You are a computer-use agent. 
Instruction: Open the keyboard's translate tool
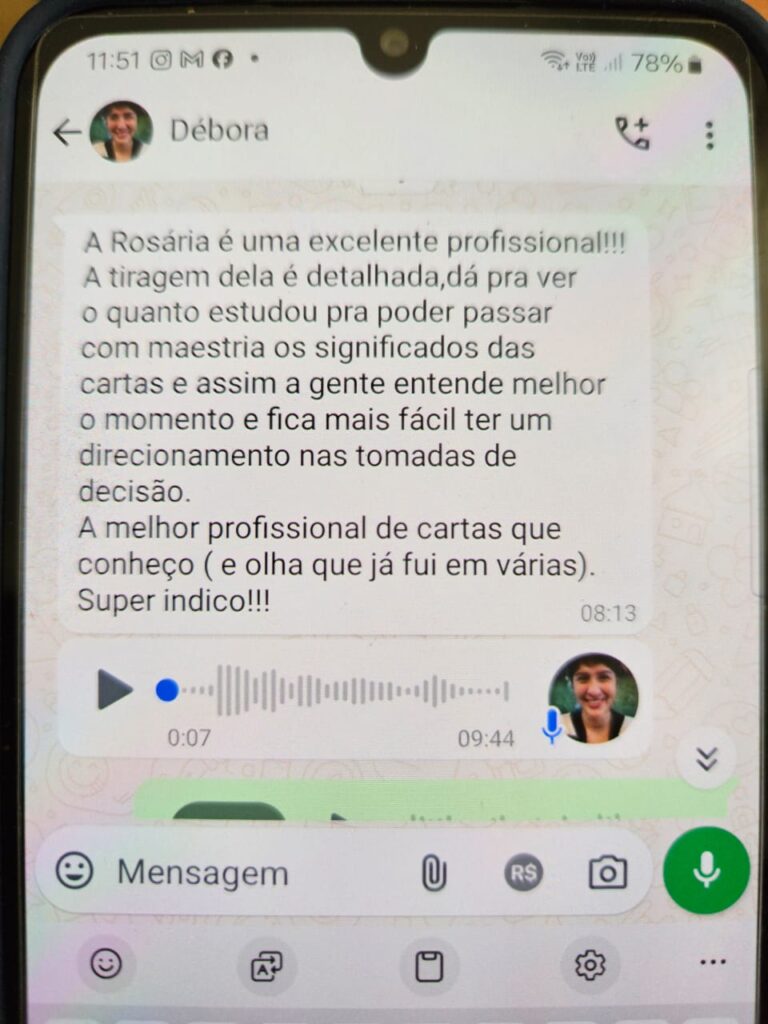point(267,965)
